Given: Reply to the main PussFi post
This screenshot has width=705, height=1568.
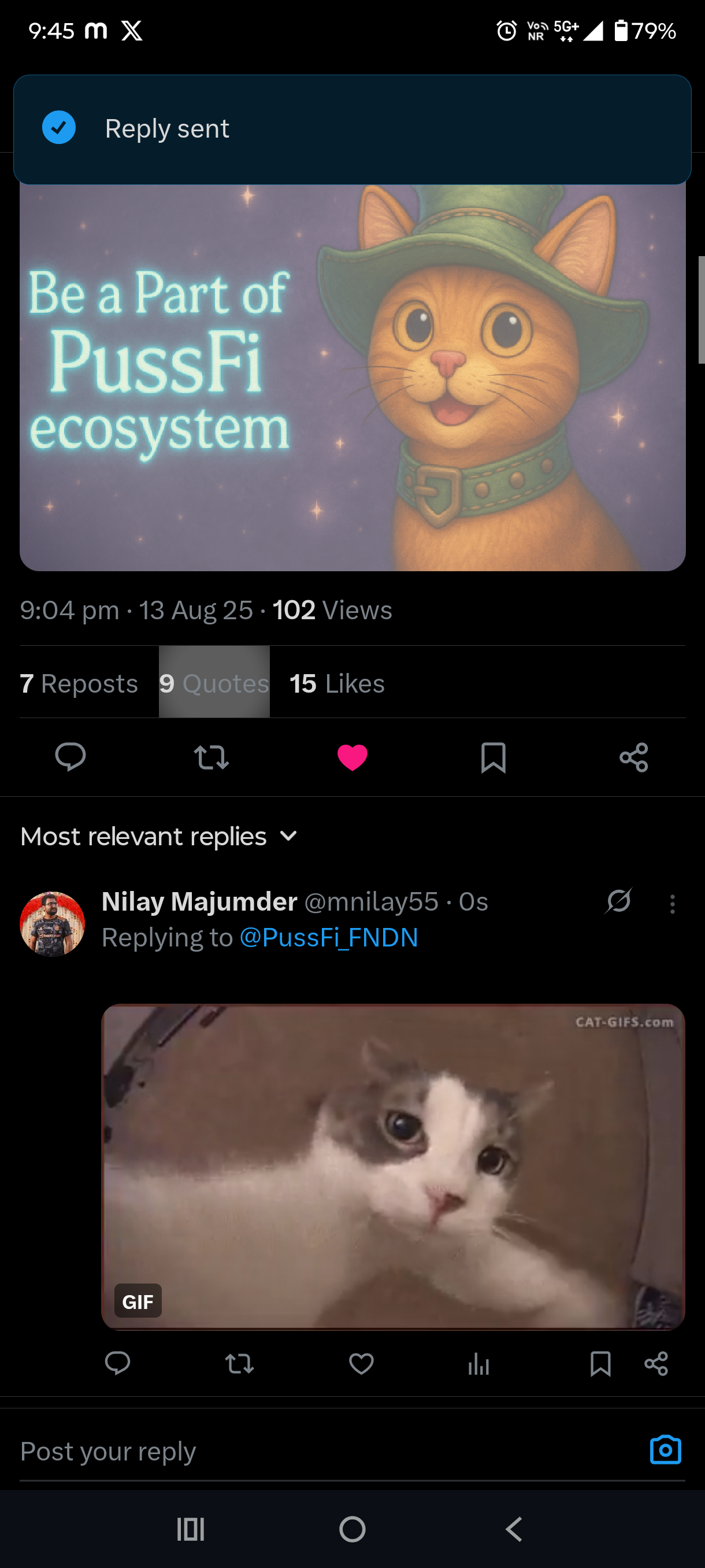Looking at the screenshot, I should 70,757.
